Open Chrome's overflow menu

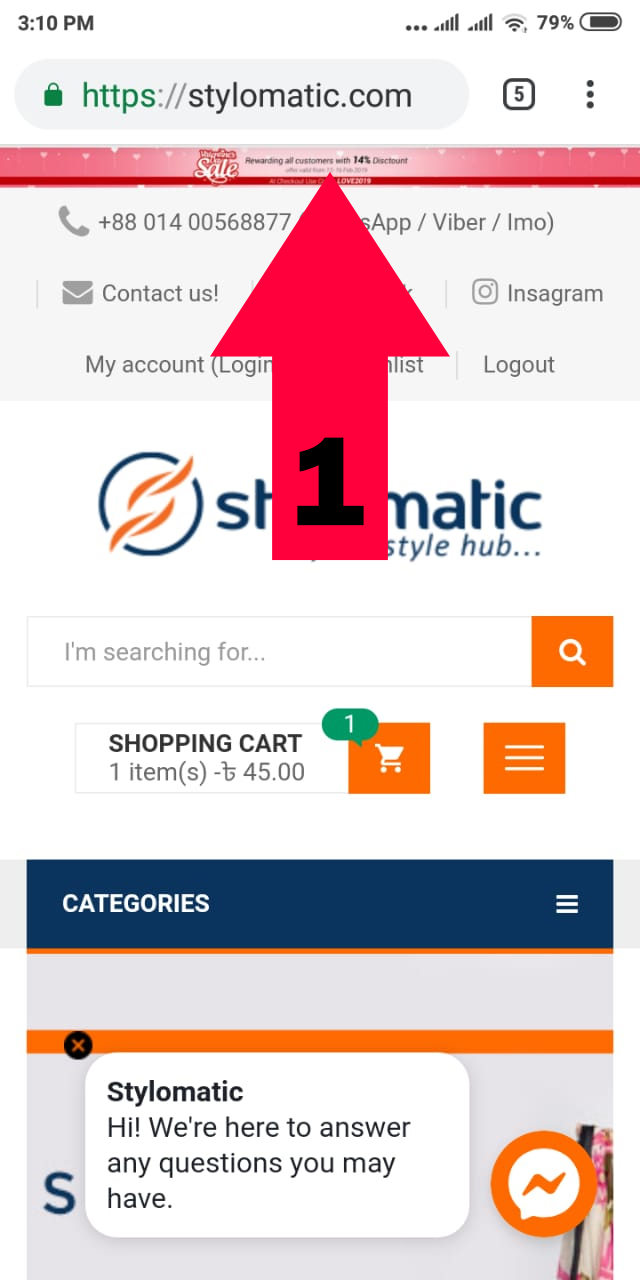click(590, 95)
